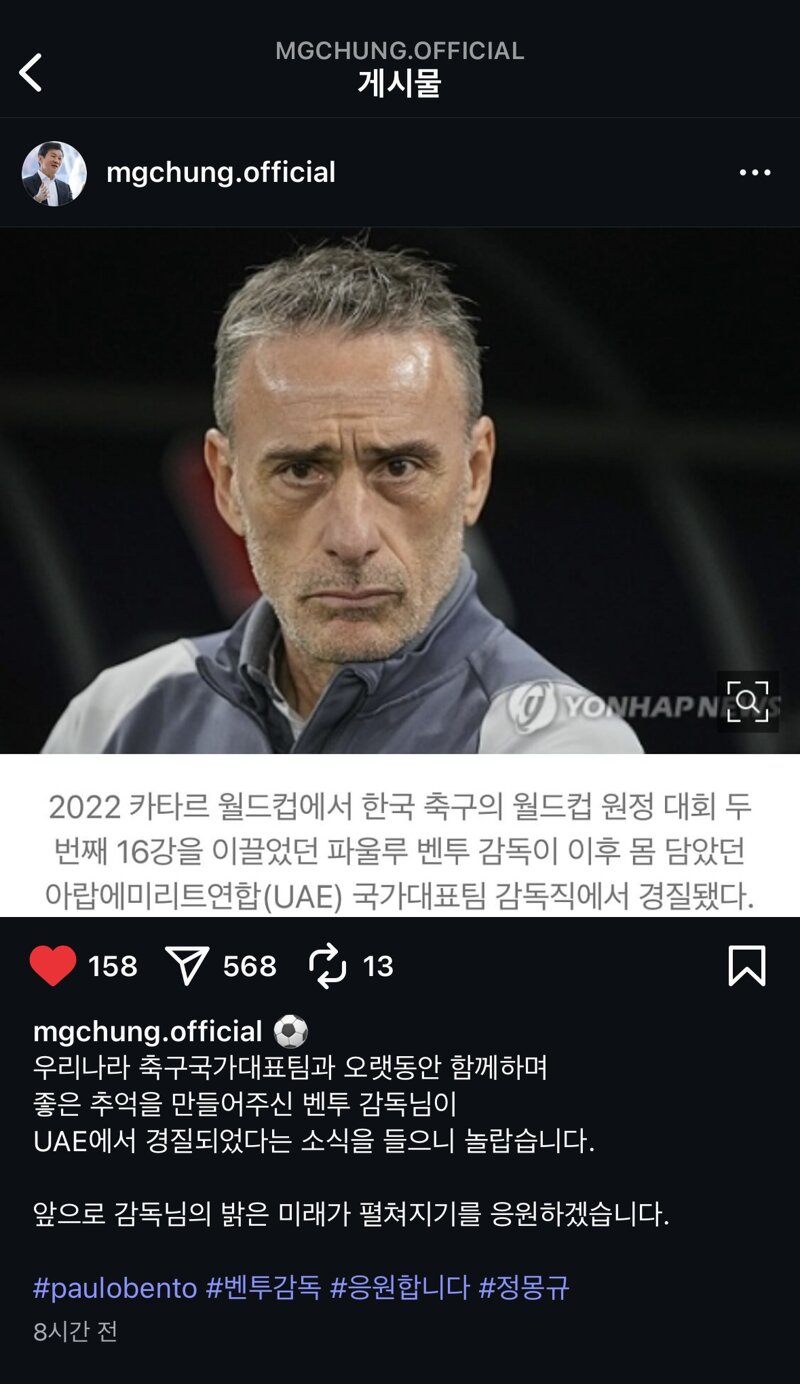This screenshot has width=800, height=1384.
Task: Share the post with the paper plane icon
Action: coord(187,966)
